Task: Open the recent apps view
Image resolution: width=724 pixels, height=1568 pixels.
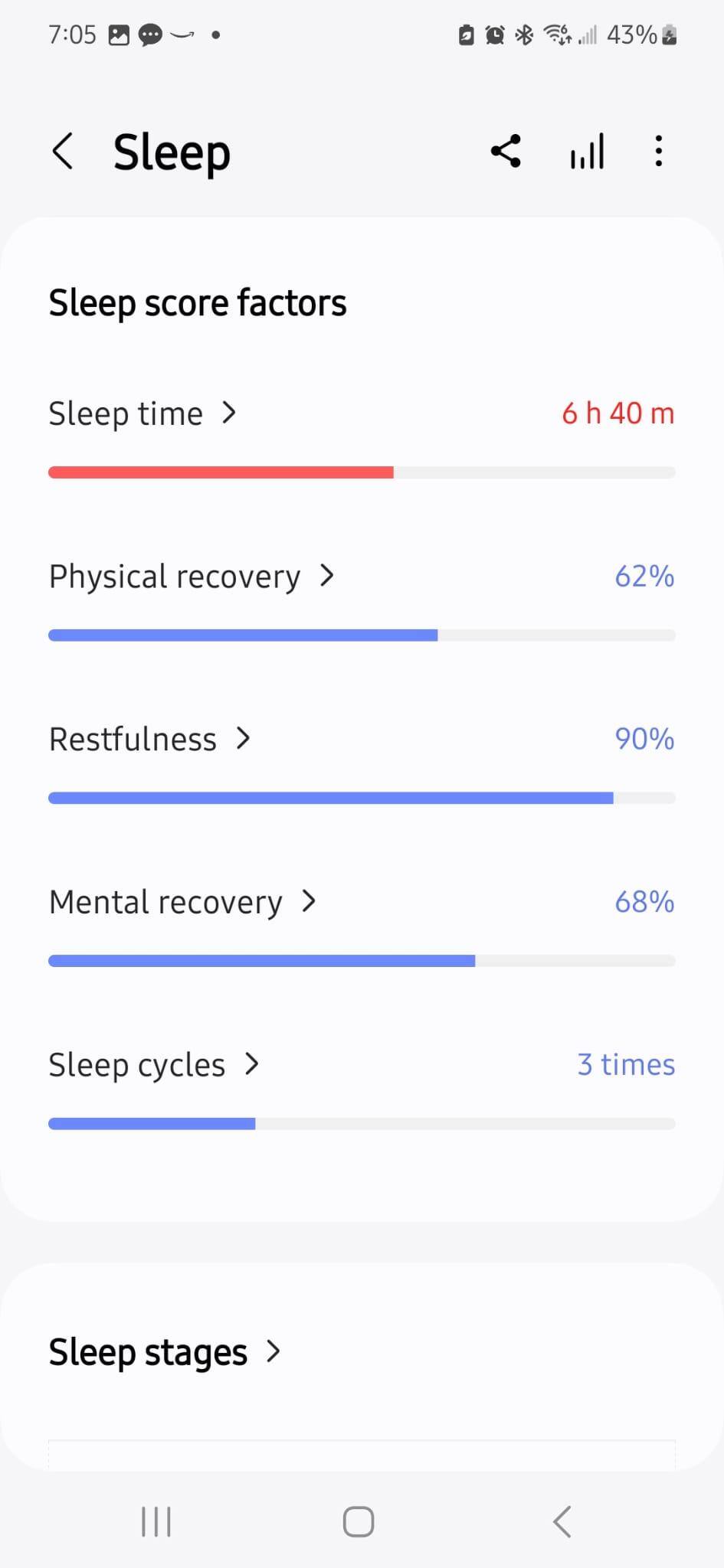Action: (x=156, y=1521)
